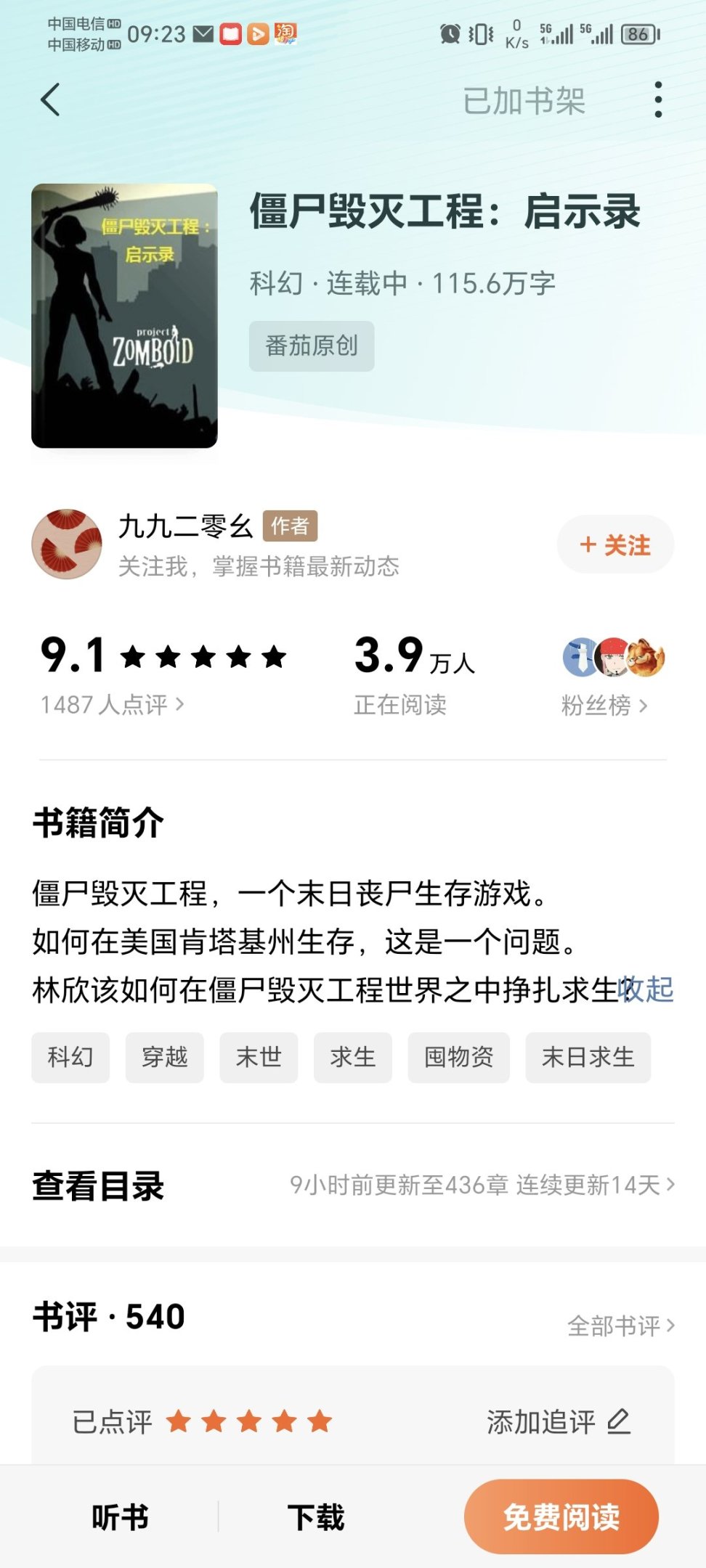Image resolution: width=706 pixels, height=1568 pixels.
Task: Go back using the top-left arrow
Action: (x=50, y=99)
